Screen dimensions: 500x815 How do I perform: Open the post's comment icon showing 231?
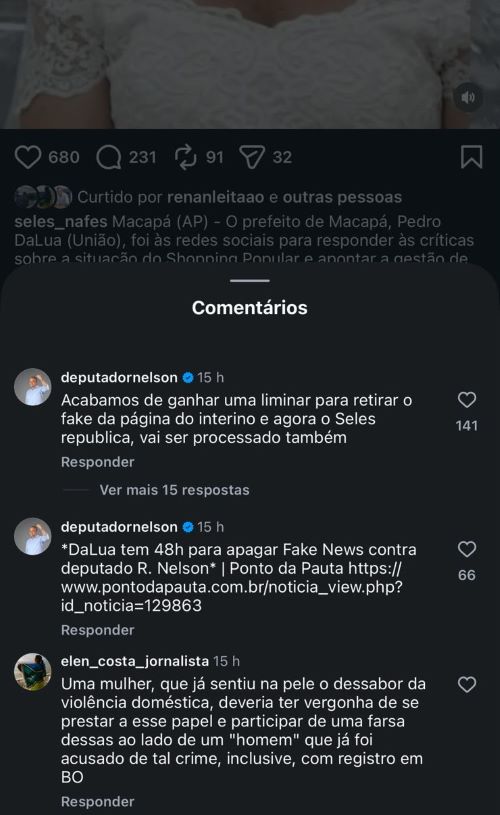click(x=109, y=157)
